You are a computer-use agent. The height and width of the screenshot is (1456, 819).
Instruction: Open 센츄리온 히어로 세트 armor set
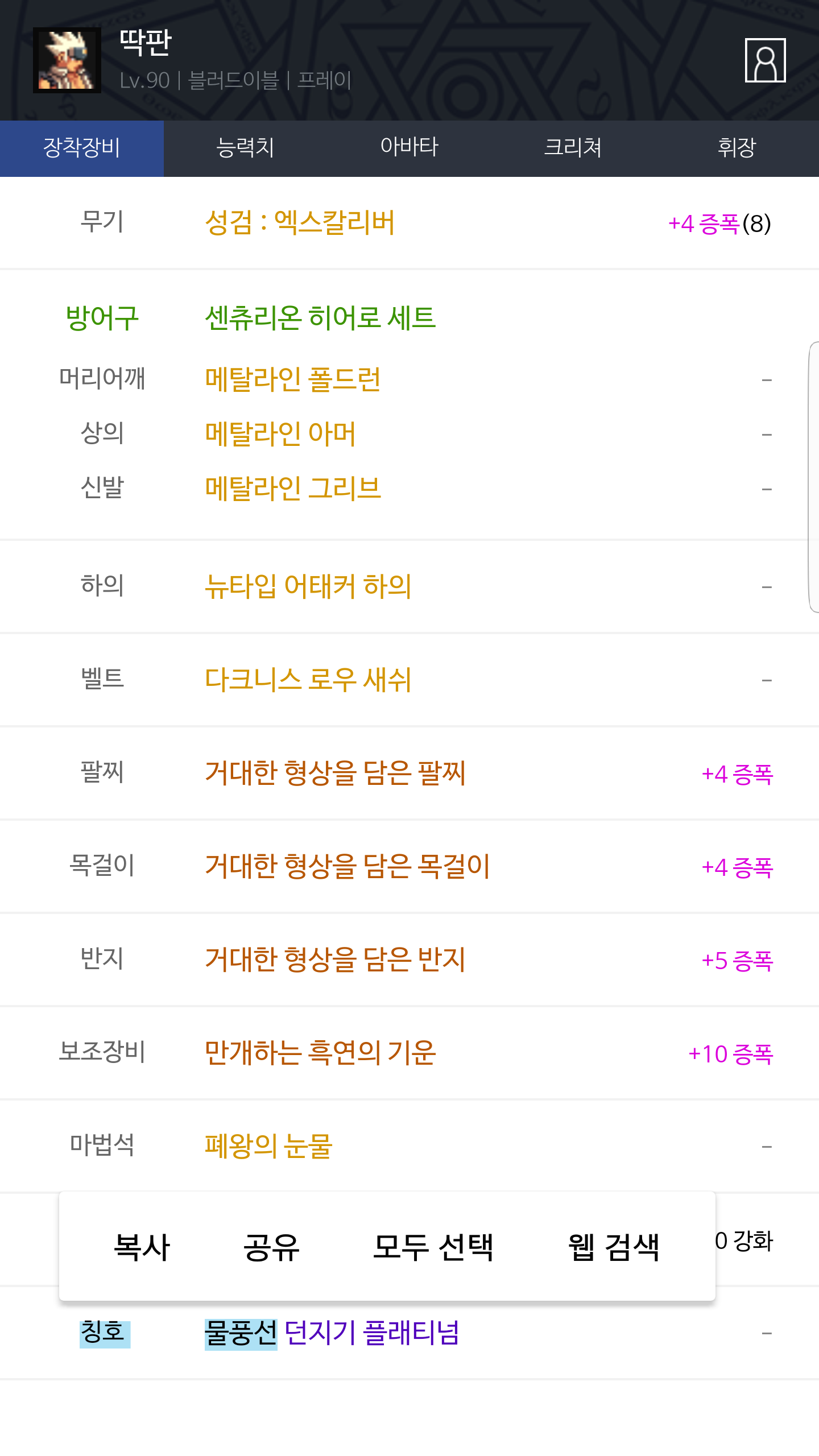pos(321,317)
